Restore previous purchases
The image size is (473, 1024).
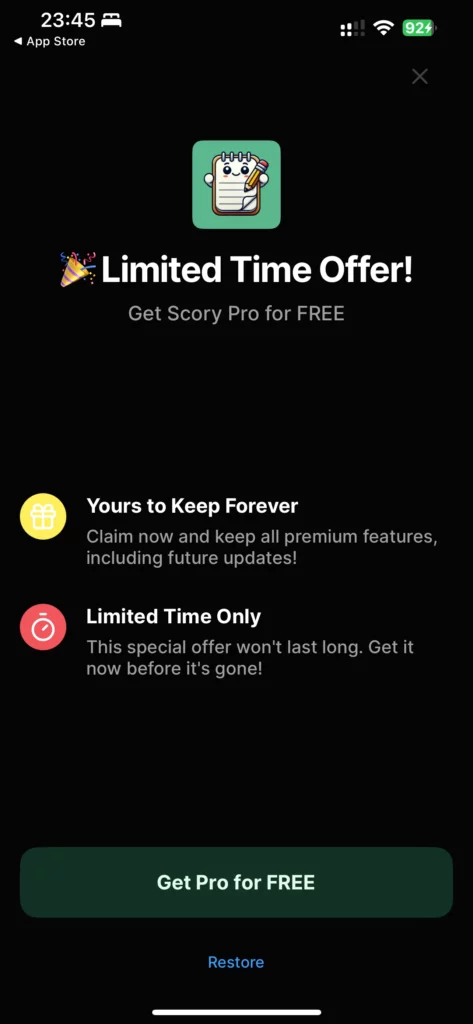point(236,962)
